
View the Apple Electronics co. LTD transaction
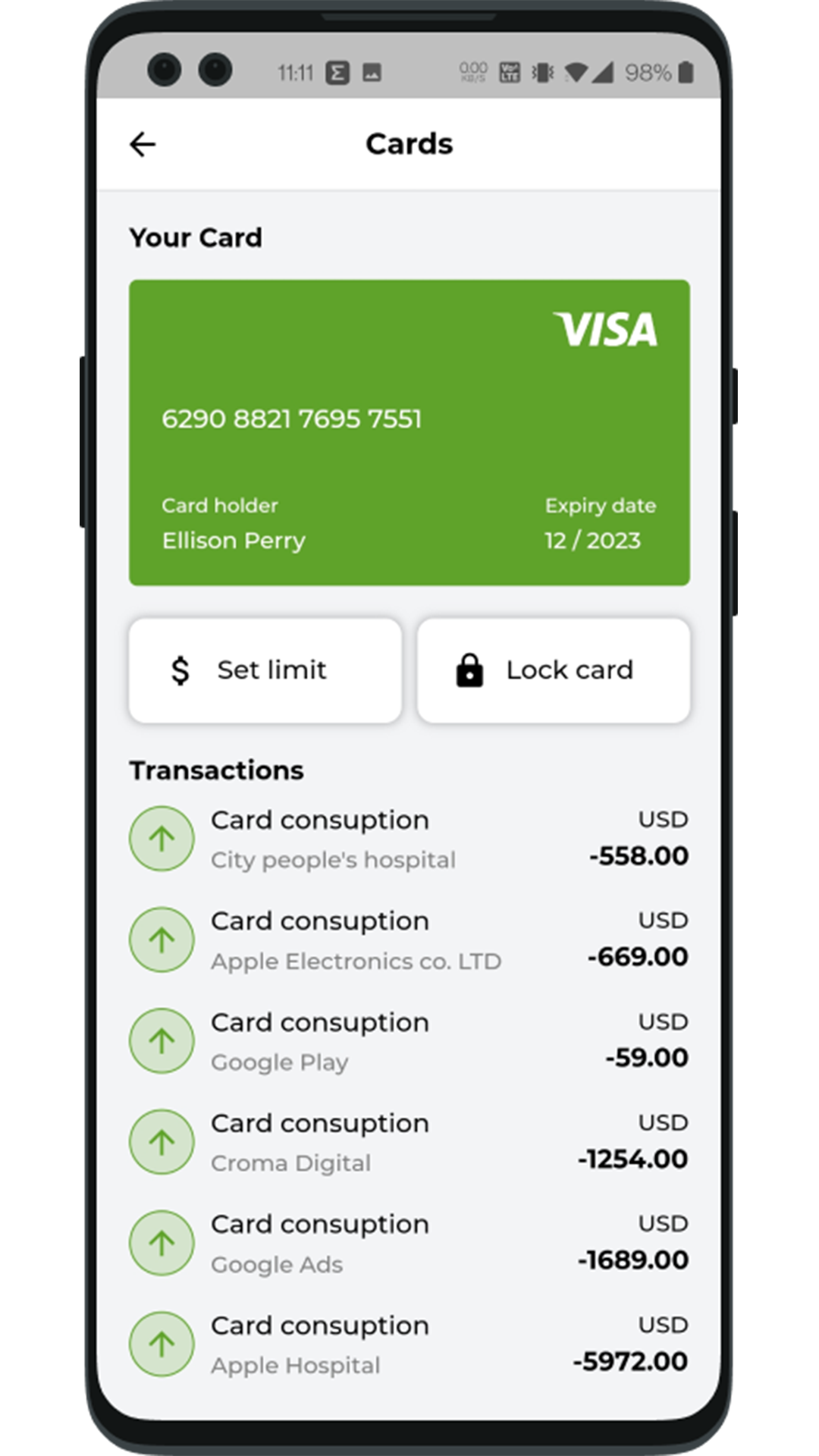tap(409, 940)
